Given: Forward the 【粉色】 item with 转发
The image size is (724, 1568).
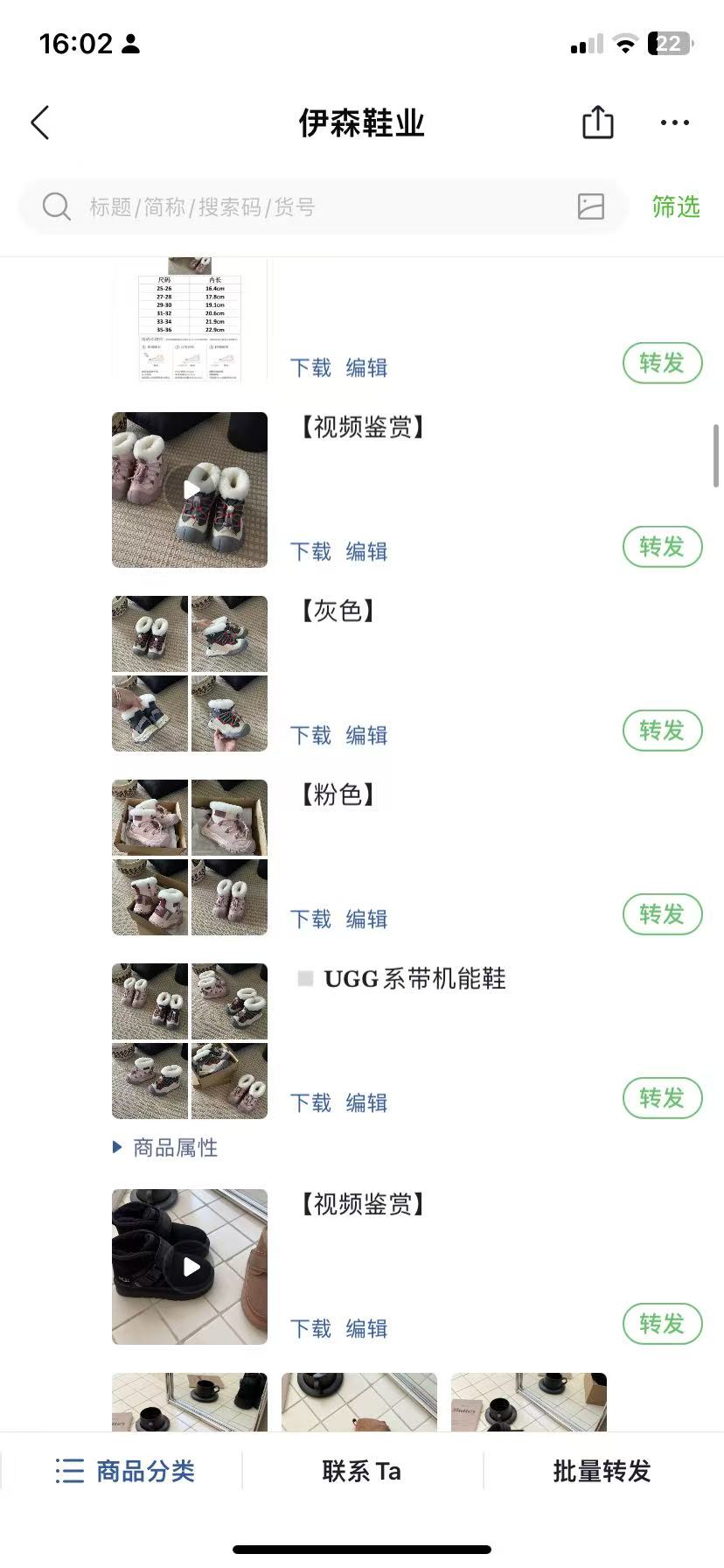Looking at the screenshot, I should pyautogui.click(x=662, y=914).
